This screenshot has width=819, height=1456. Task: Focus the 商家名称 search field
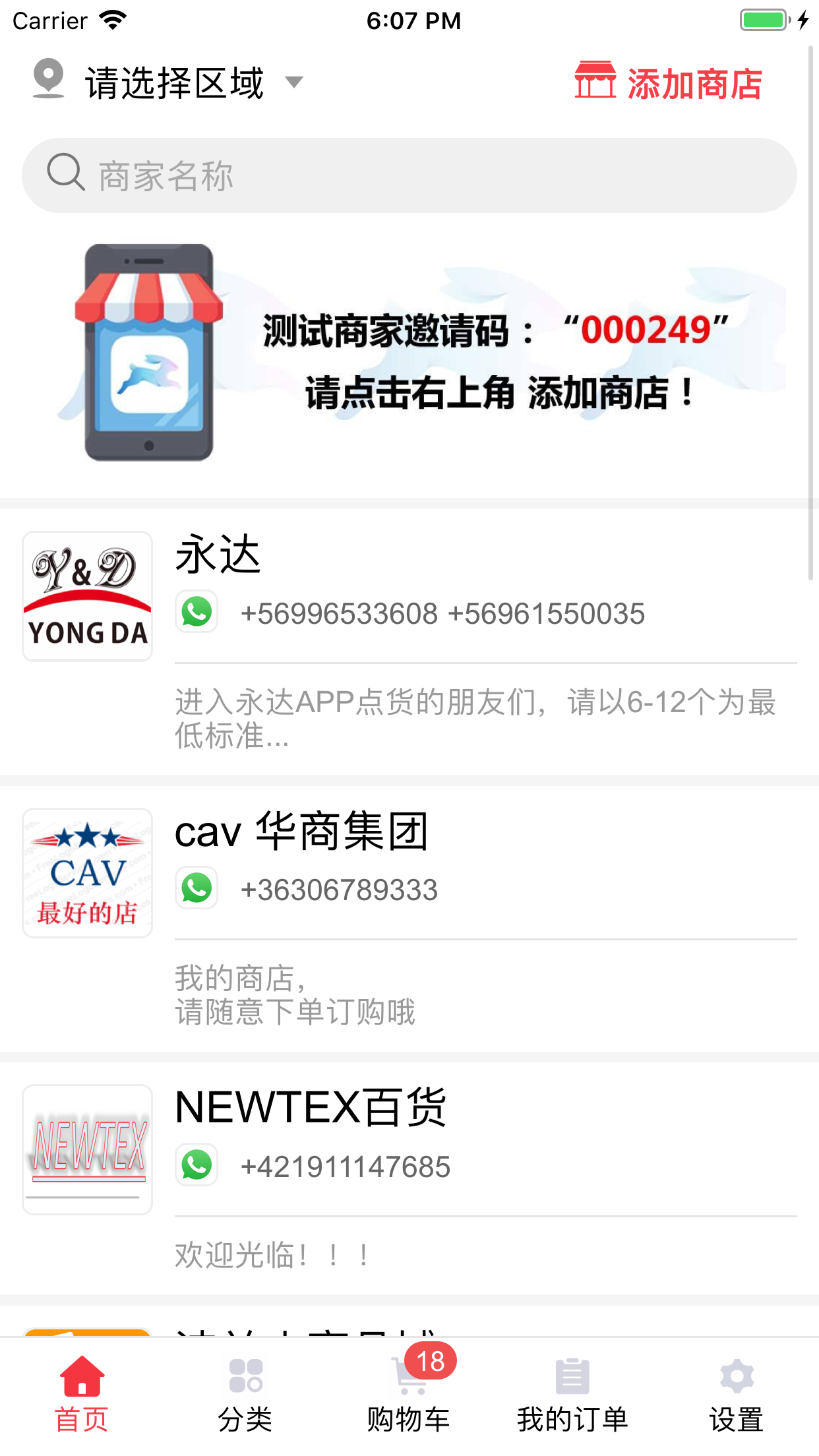click(409, 175)
